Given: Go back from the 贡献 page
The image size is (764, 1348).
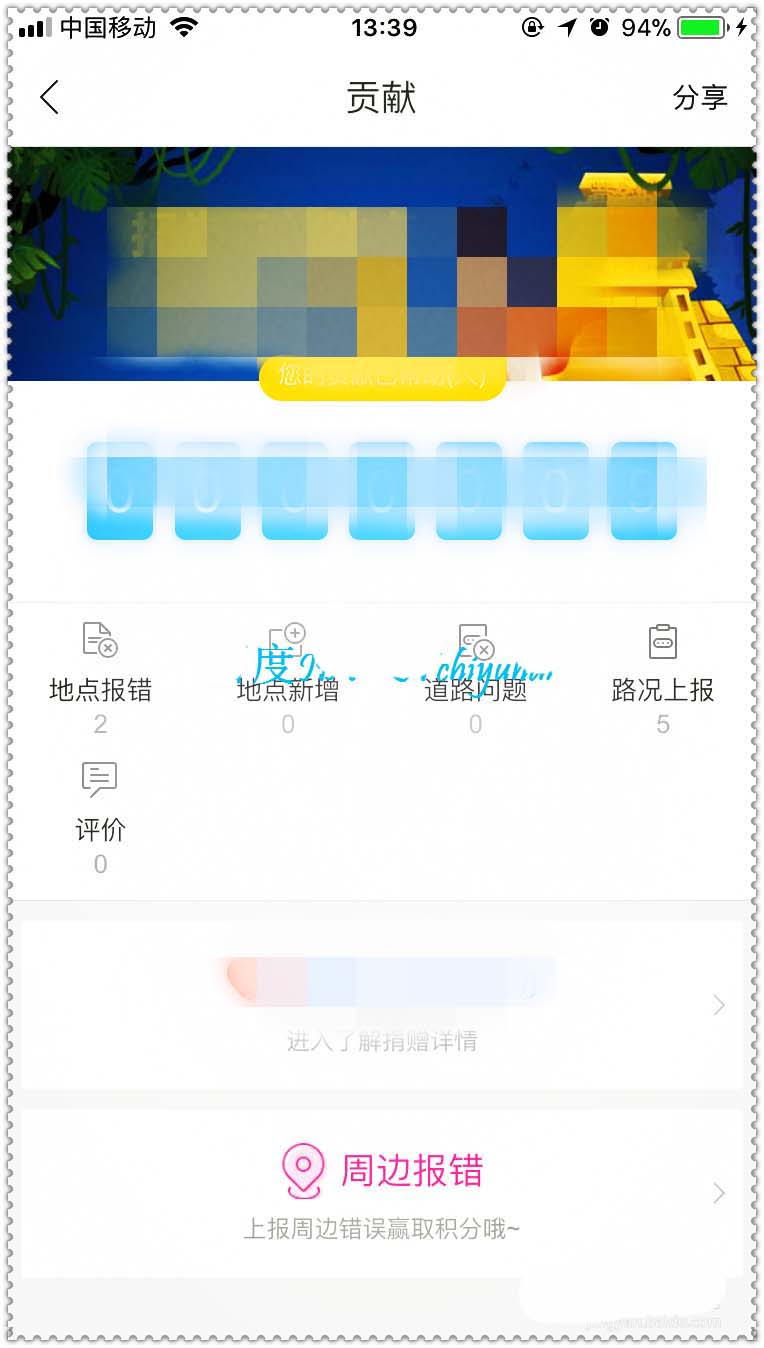Looking at the screenshot, I should pyautogui.click(x=49, y=97).
